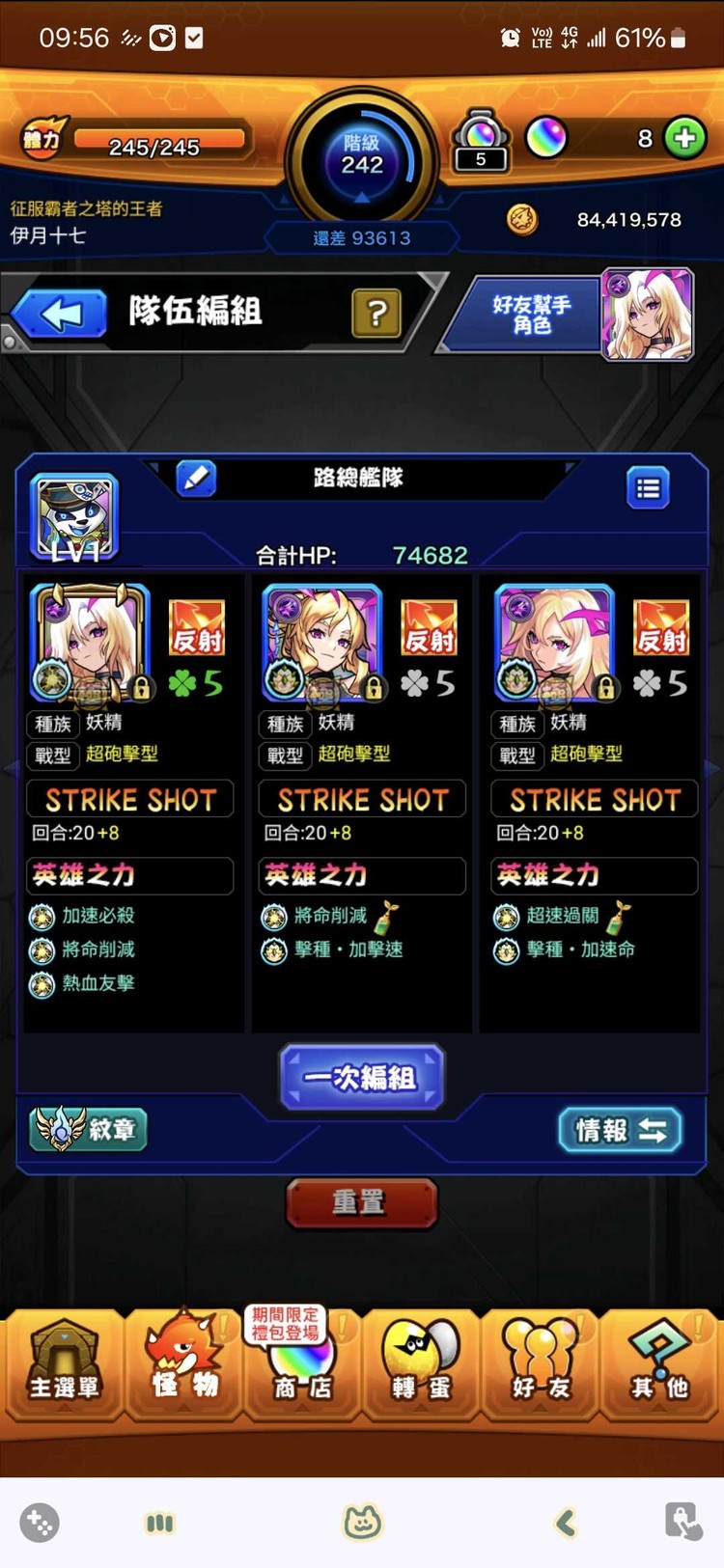
Task: Toggle the 情報 info view button
Action: click(620, 1130)
